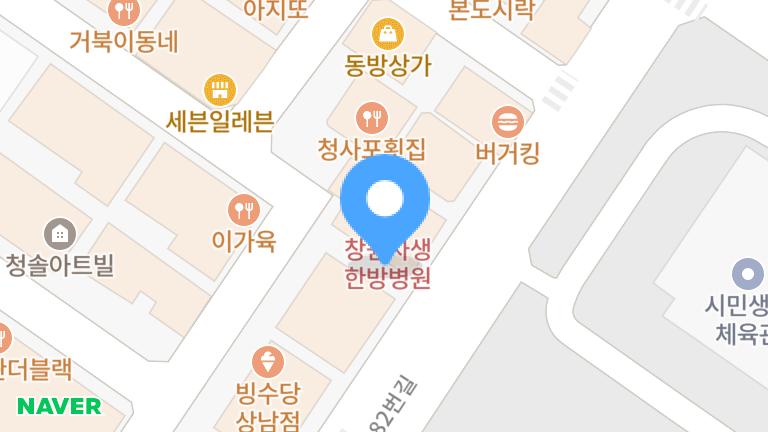
Task: Select the 시민생활체육관 marker
Action: pos(747,273)
